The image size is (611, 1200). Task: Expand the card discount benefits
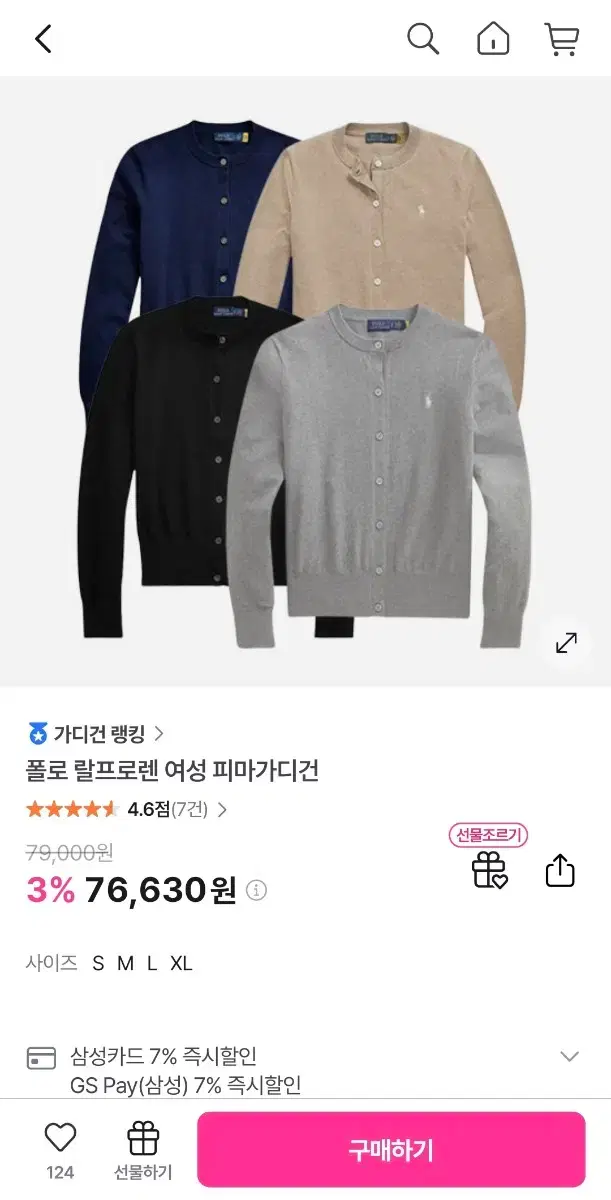(569, 1056)
